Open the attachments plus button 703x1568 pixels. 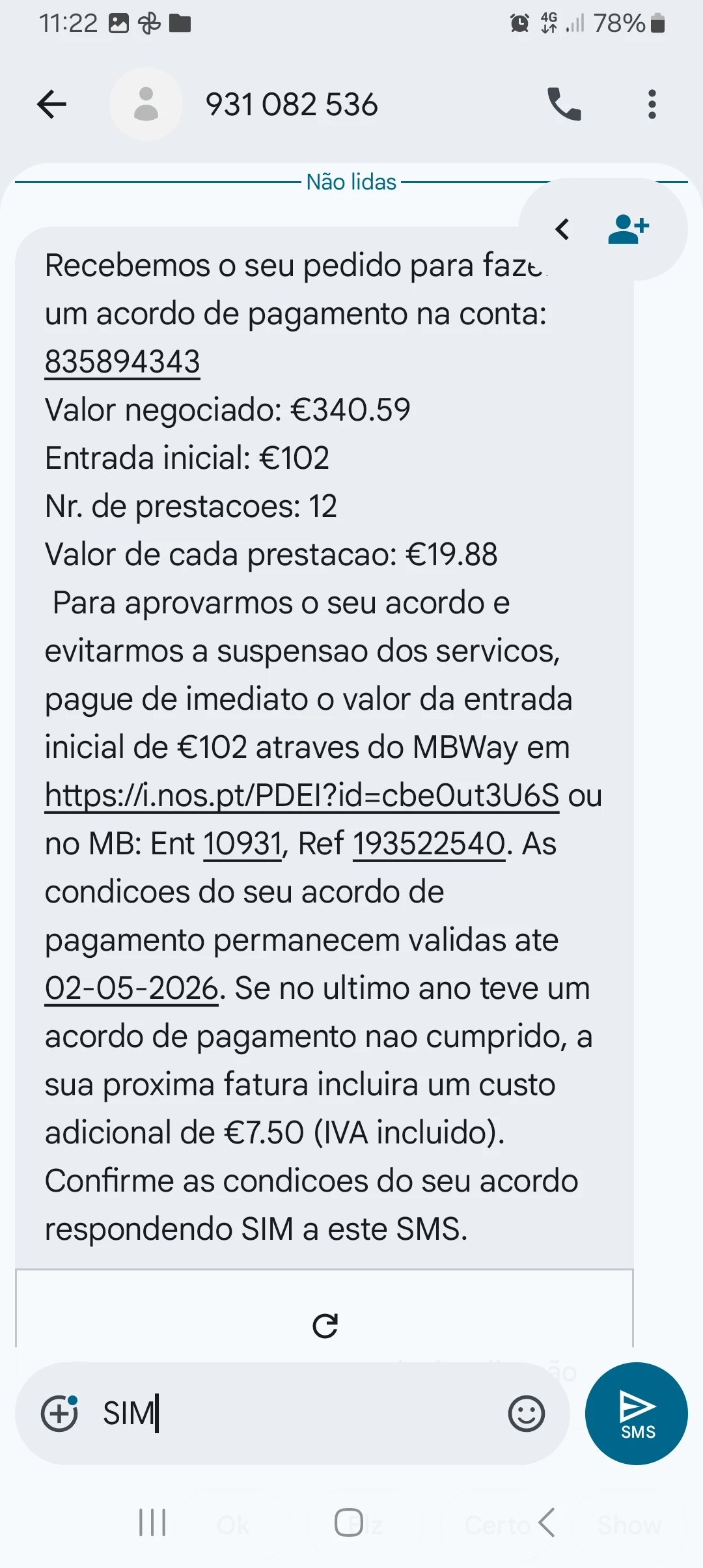coord(59,1414)
